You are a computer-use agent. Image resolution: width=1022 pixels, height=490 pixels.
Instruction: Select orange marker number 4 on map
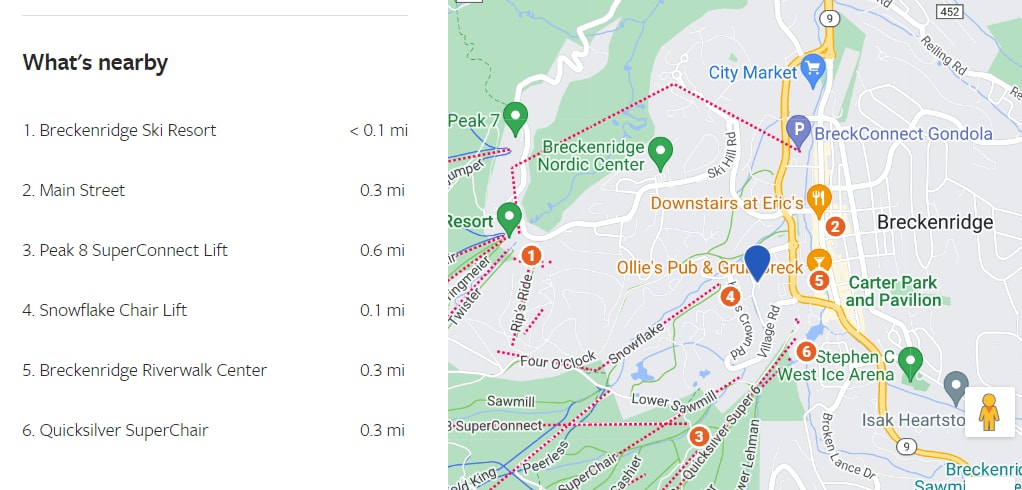731,296
